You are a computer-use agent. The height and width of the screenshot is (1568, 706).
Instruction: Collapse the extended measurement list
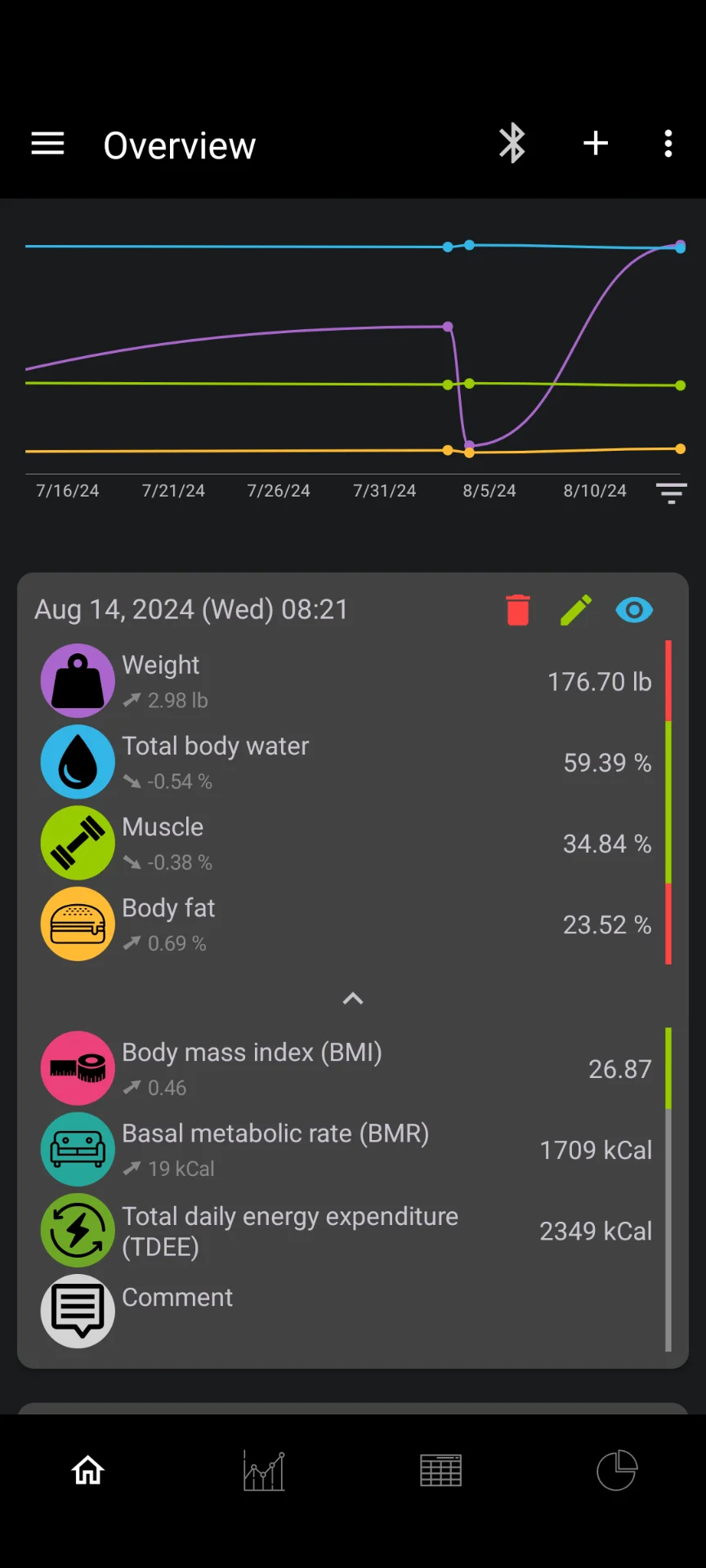pos(353,998)
